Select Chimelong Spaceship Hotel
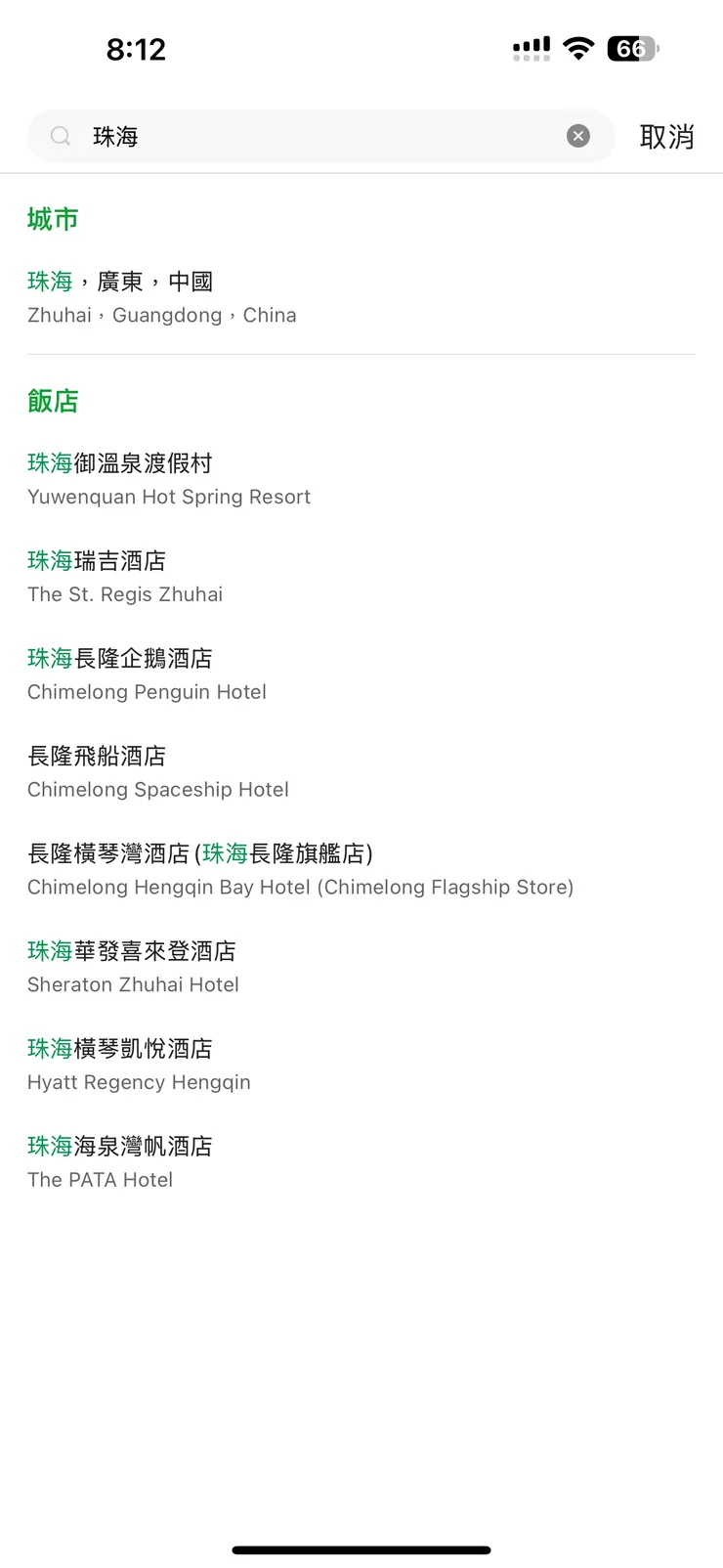The width and height of the screenshot is (723, 1568). pos(158,772)
